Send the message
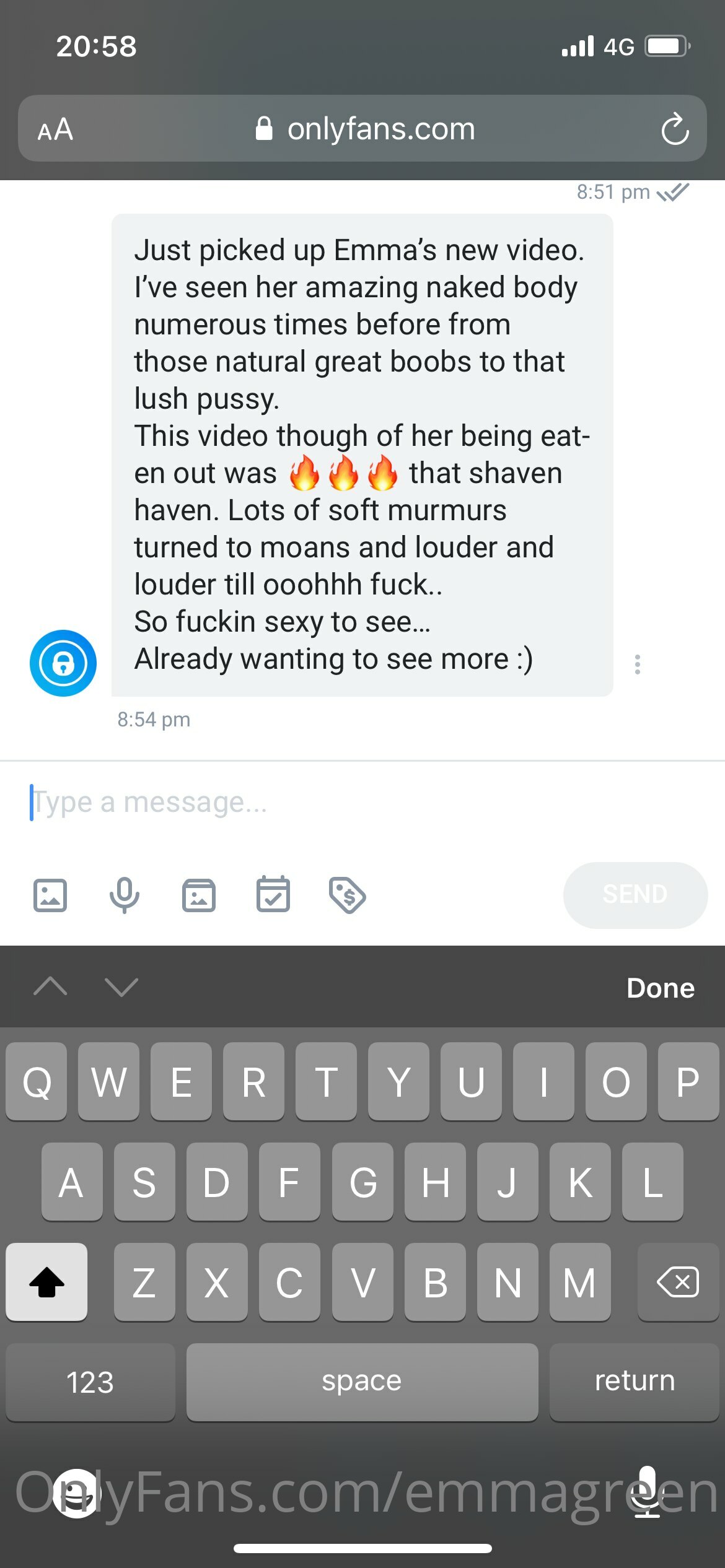725x1568 pixels. 635,895
